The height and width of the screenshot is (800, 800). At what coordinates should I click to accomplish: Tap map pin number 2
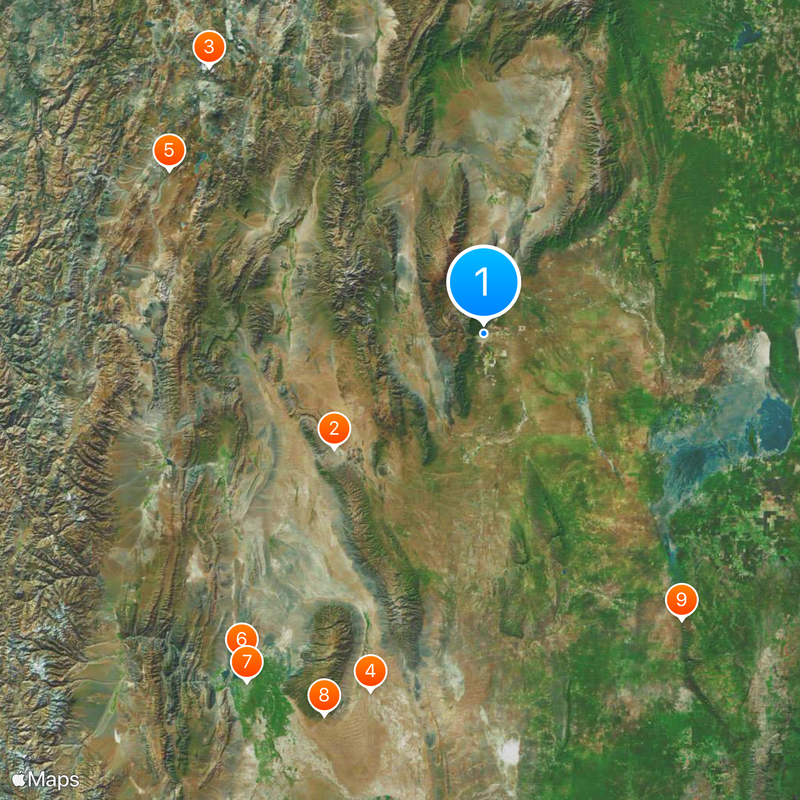(x=334, y=430)
